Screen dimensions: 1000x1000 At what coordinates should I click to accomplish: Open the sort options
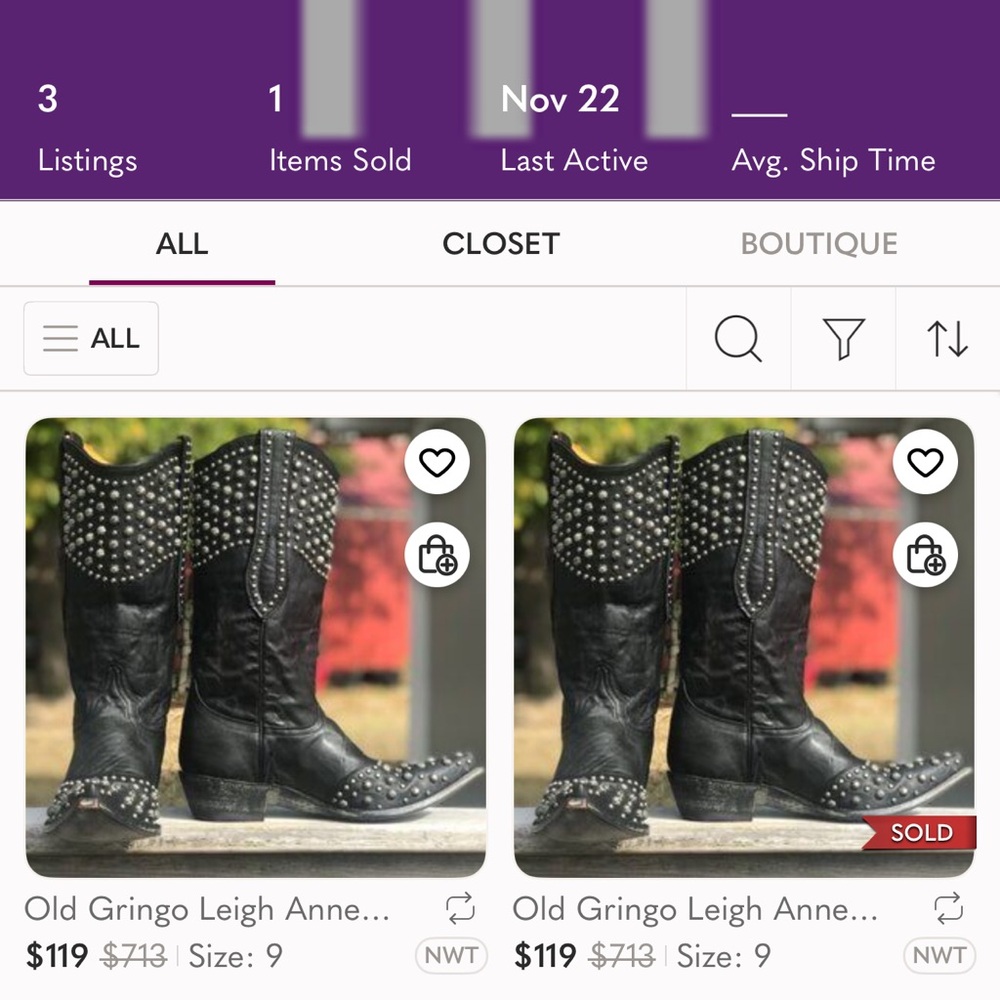947,339
